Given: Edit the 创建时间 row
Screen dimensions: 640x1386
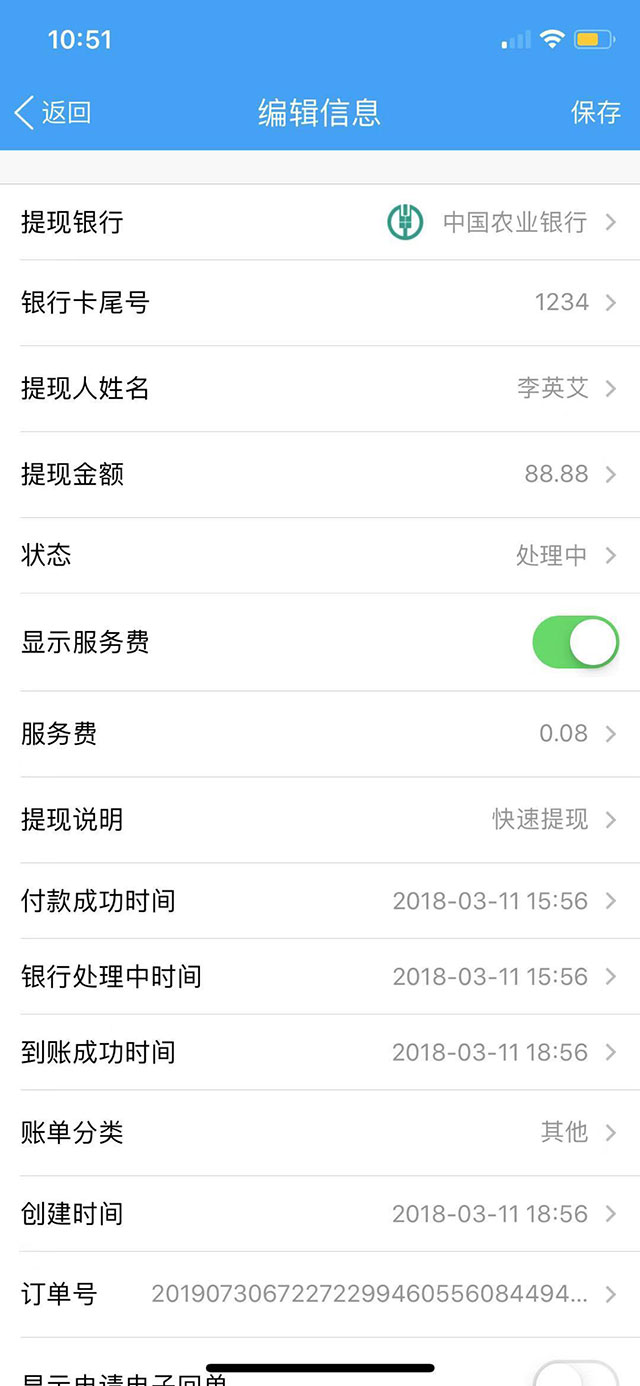Looking at the screenshot, I should pyautogui.click(x=320, y=1214).
